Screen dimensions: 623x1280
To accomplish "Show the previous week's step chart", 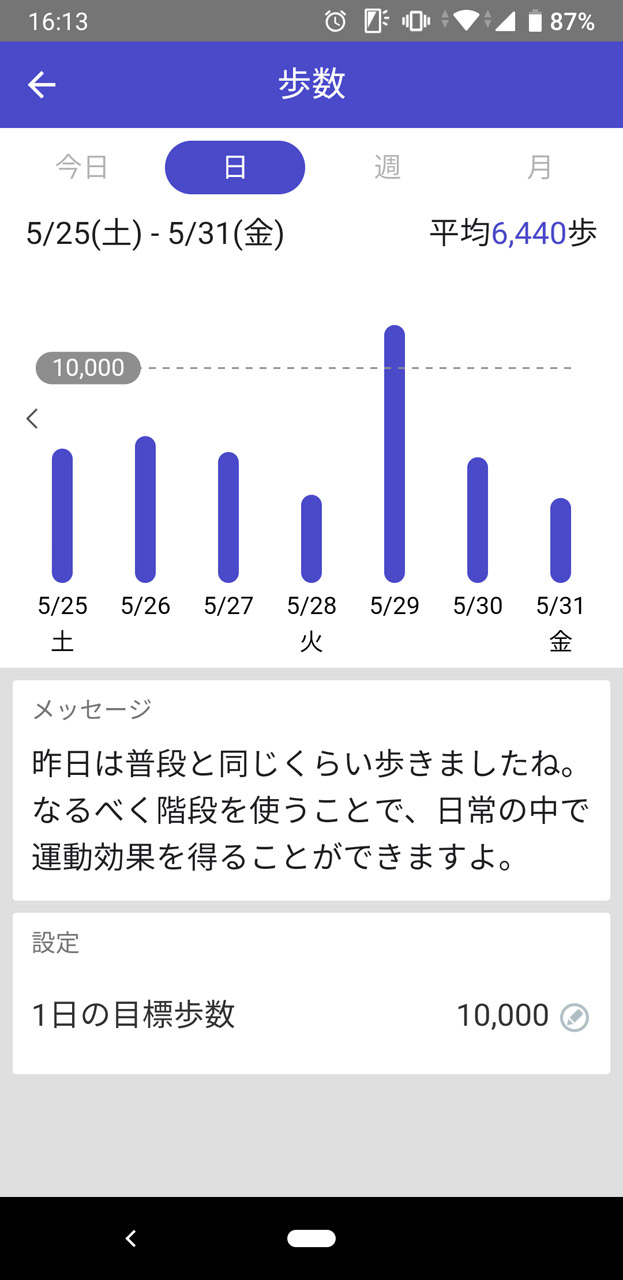I will coord(32,419).
